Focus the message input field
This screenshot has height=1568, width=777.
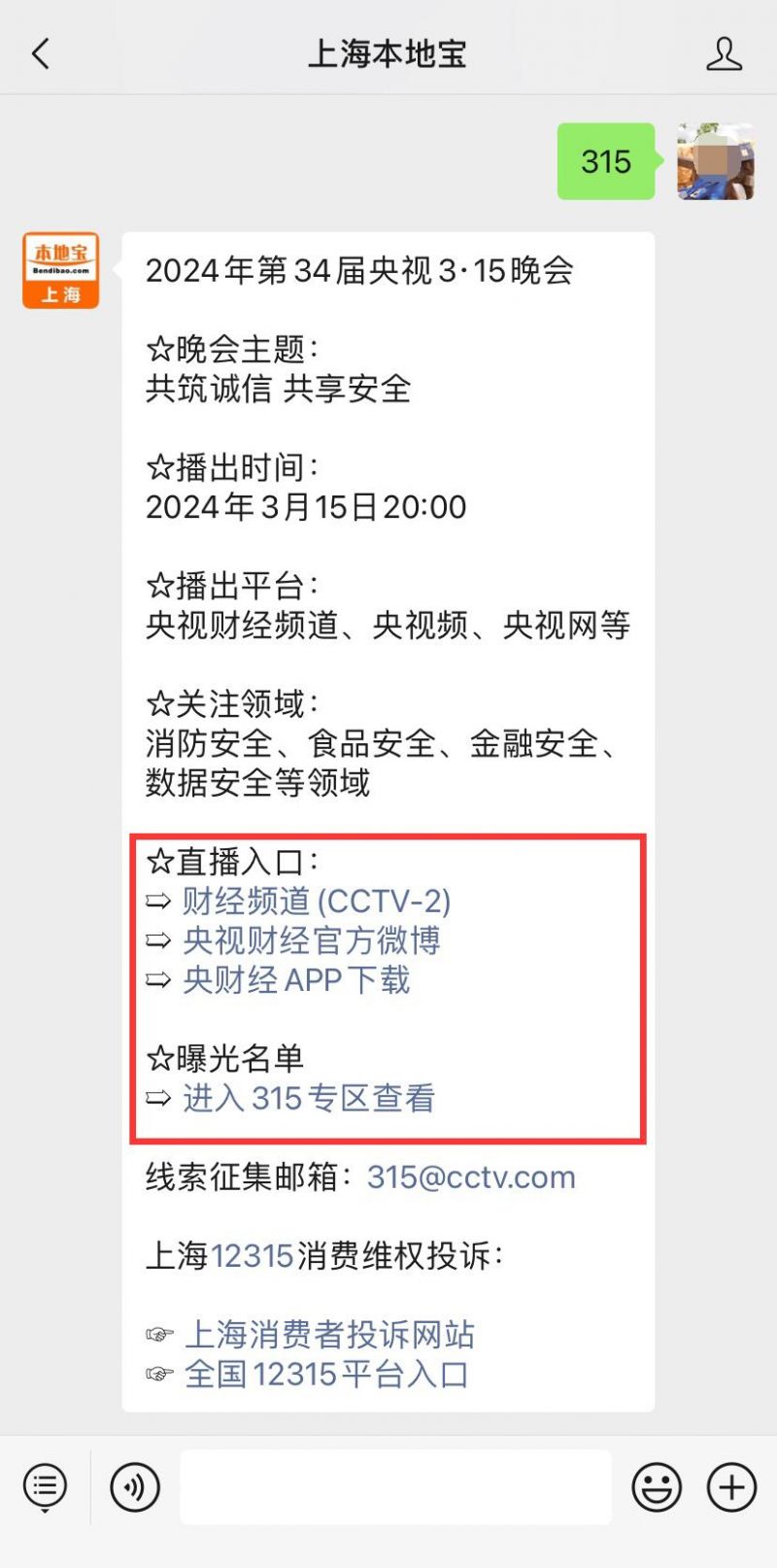coord(395,1486)
